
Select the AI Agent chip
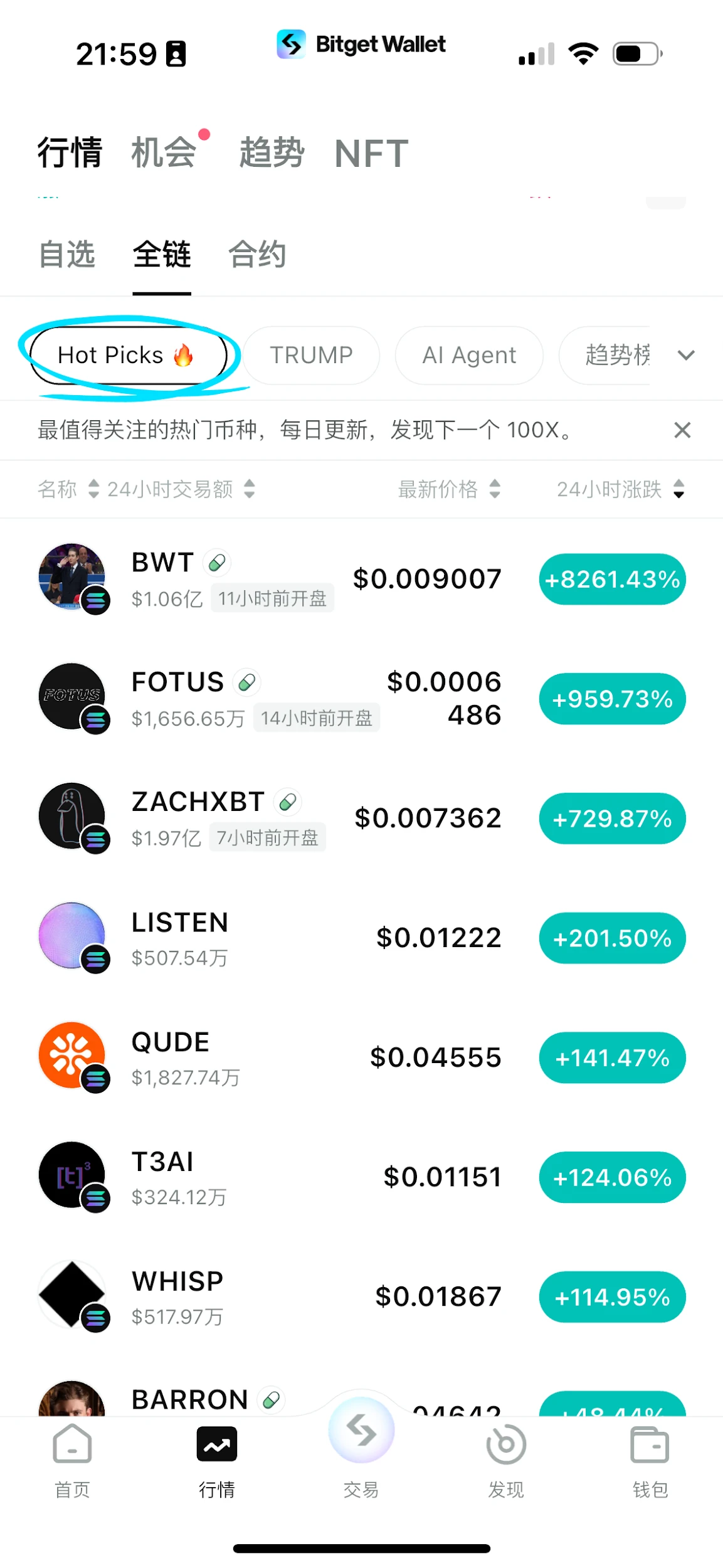469,355
